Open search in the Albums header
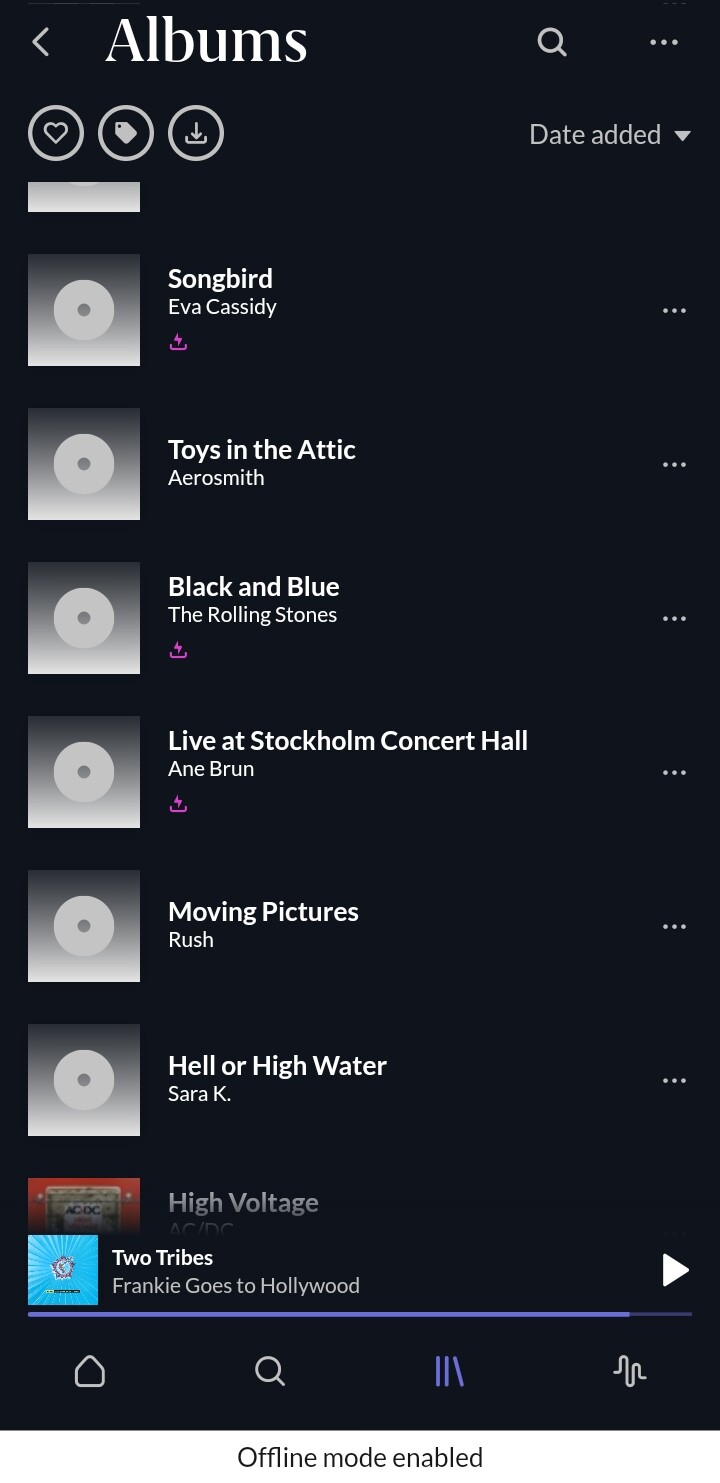The image size is (720, 1483). click(x=552, y=42)
